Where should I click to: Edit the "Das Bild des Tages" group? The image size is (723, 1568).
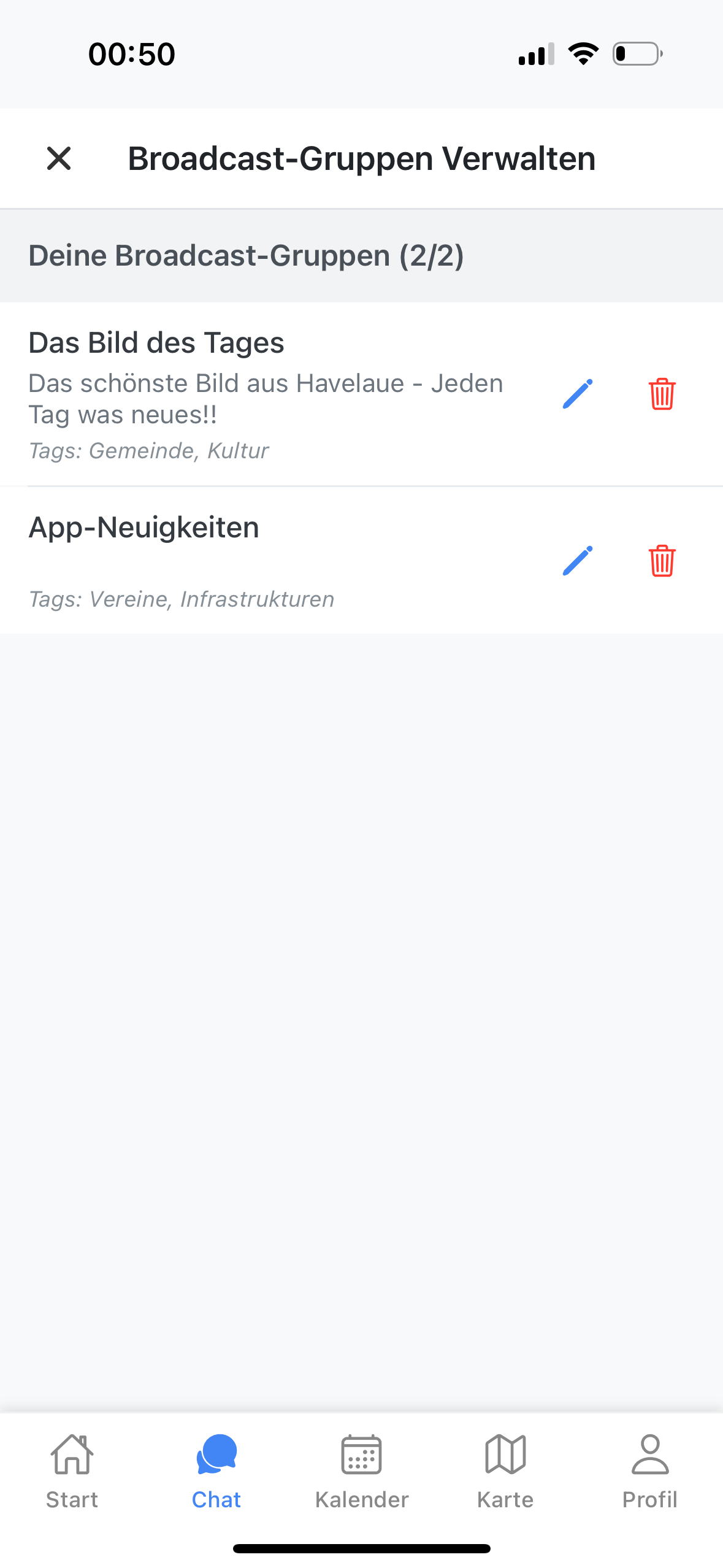(x=577, y=394)
